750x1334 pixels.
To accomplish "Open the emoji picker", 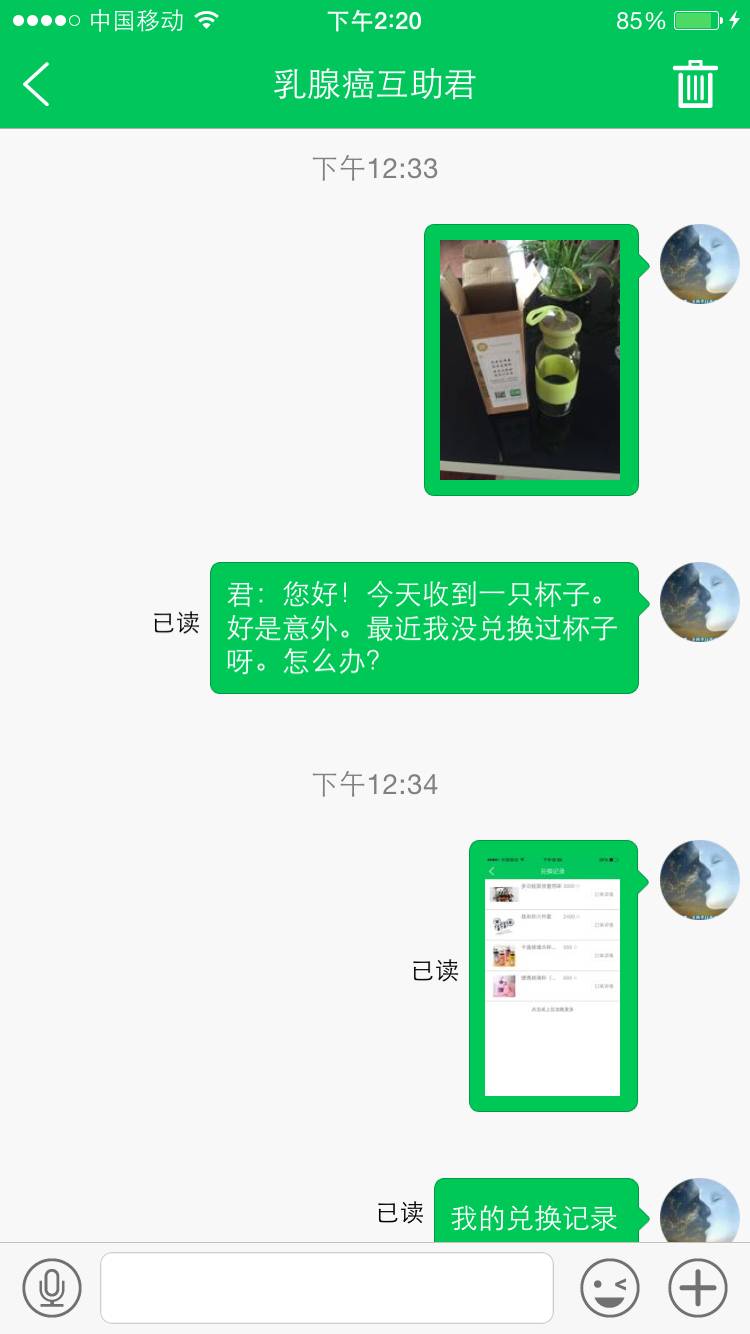I will (x=609, y=1287).
